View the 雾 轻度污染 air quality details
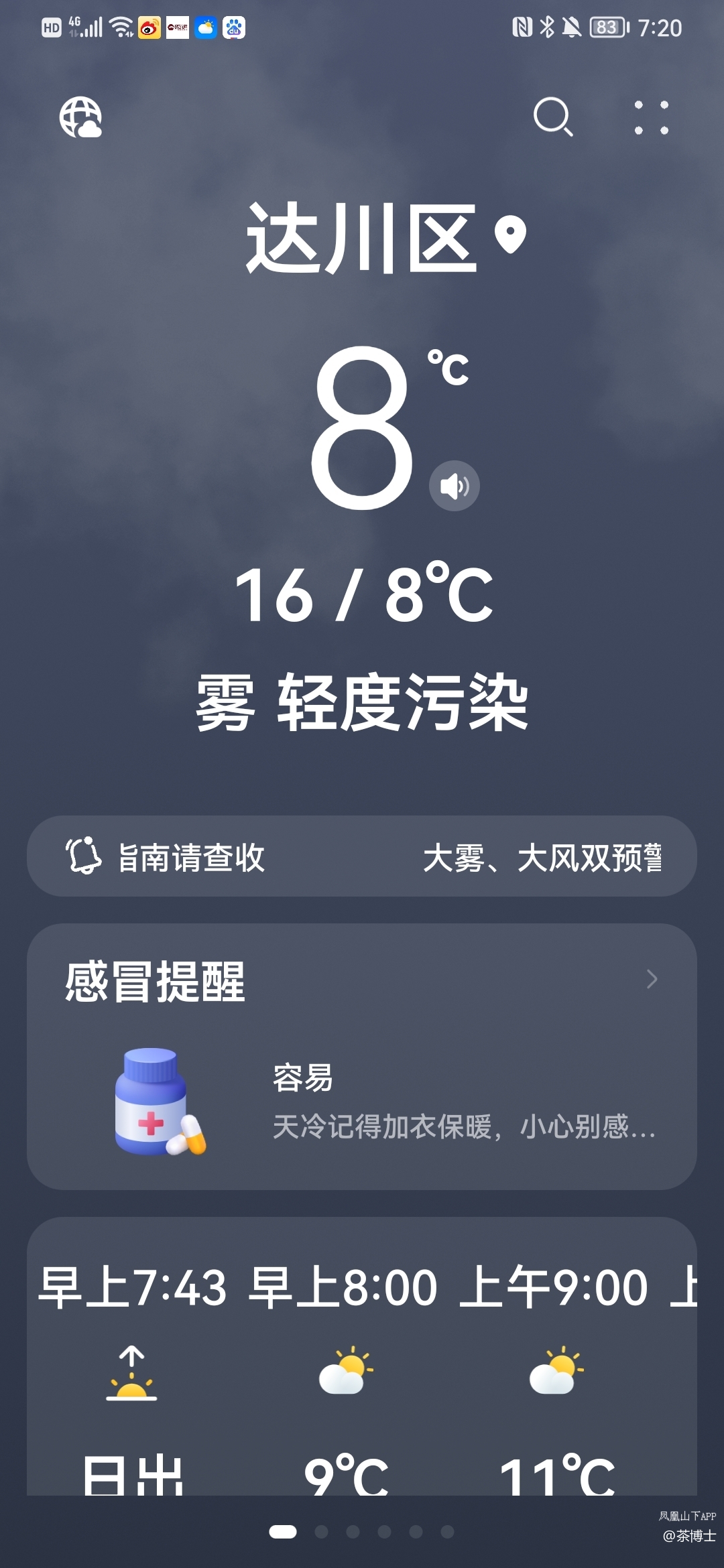This screenshot has height=1568, width=724. click(x=362, y=702)
